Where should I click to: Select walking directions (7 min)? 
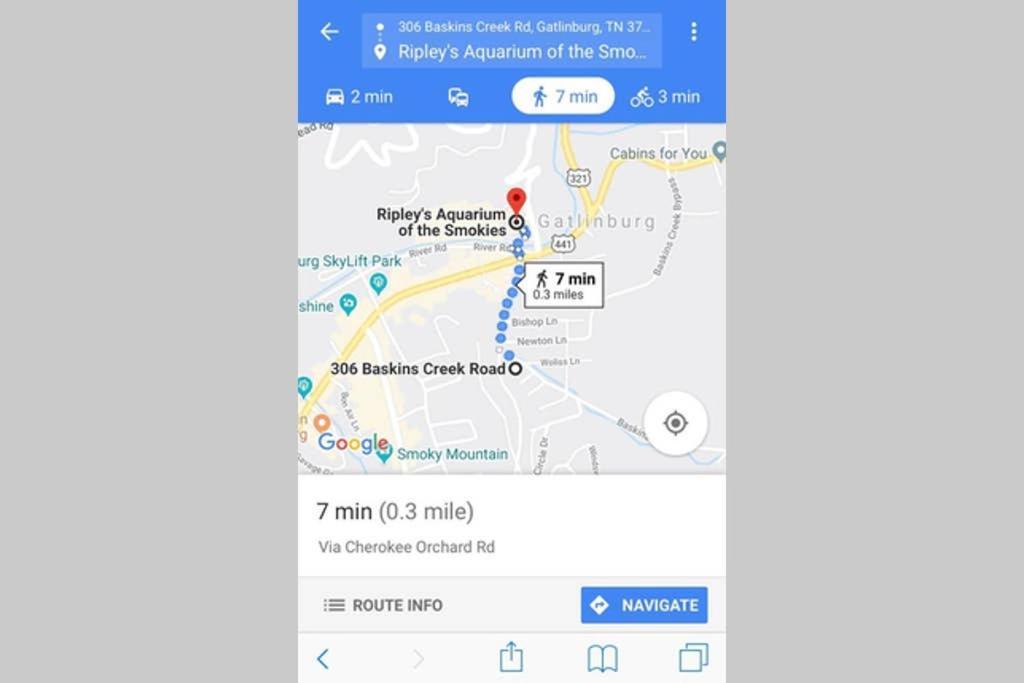click(x=563, y=97)
